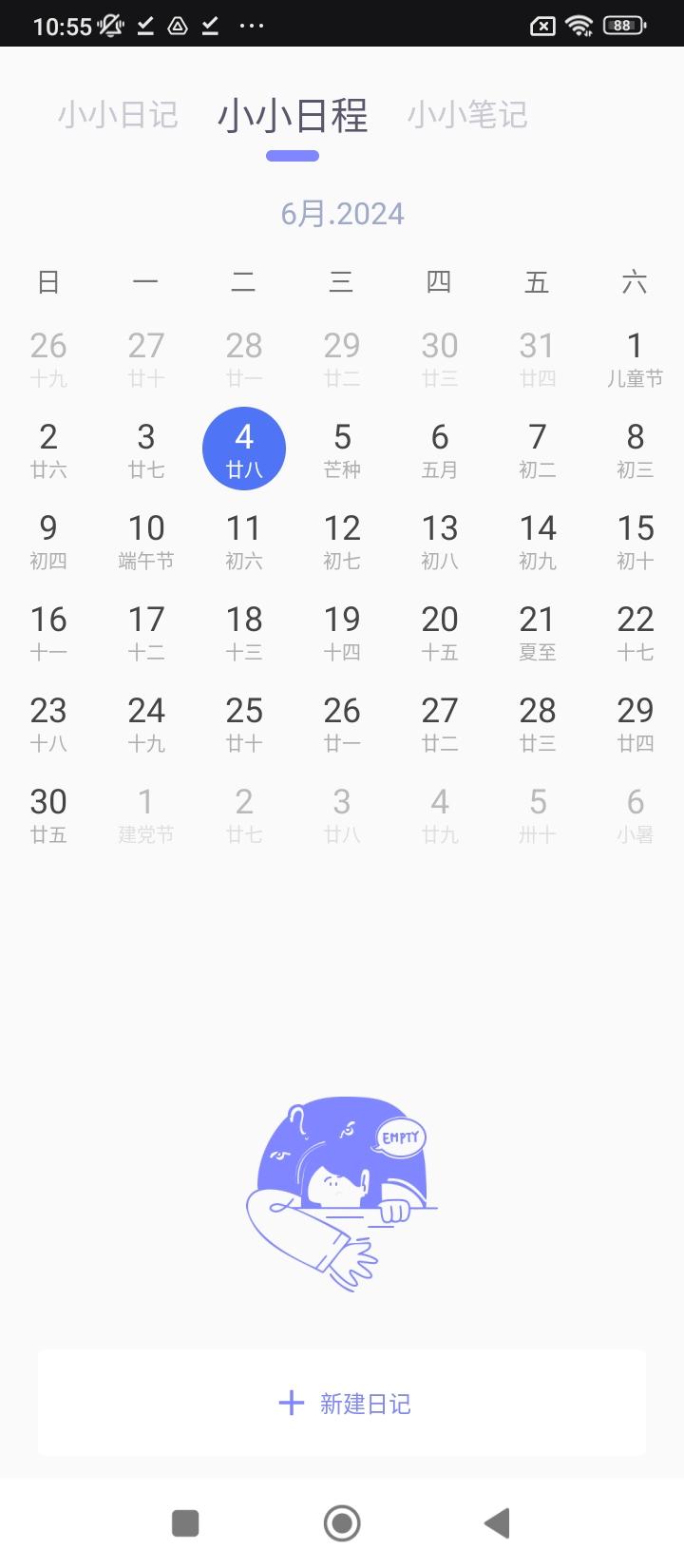
Task: Choose June 27 廿二 date
Action: [440, 722]
